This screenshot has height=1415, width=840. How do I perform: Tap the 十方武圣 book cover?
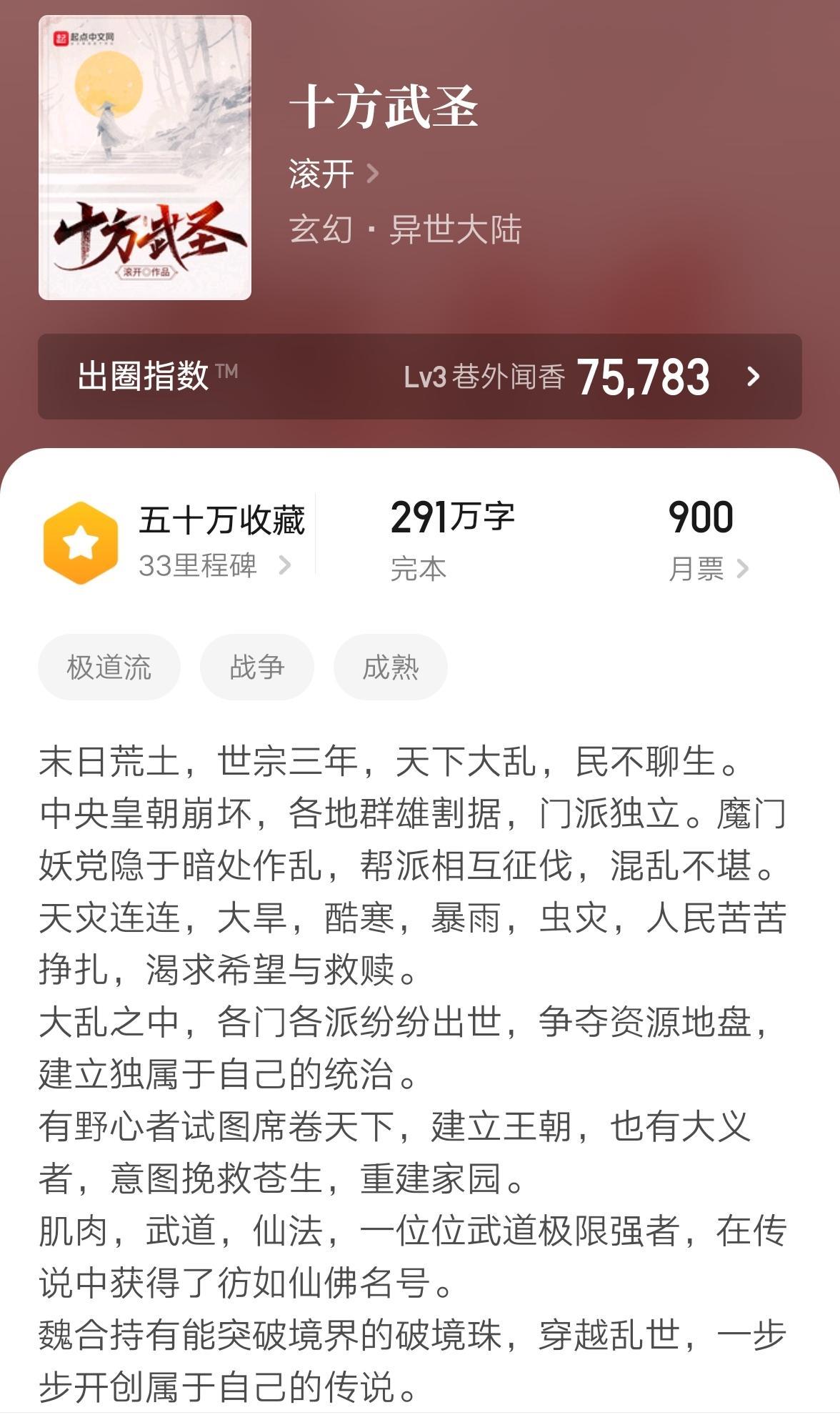pos(145,157)
